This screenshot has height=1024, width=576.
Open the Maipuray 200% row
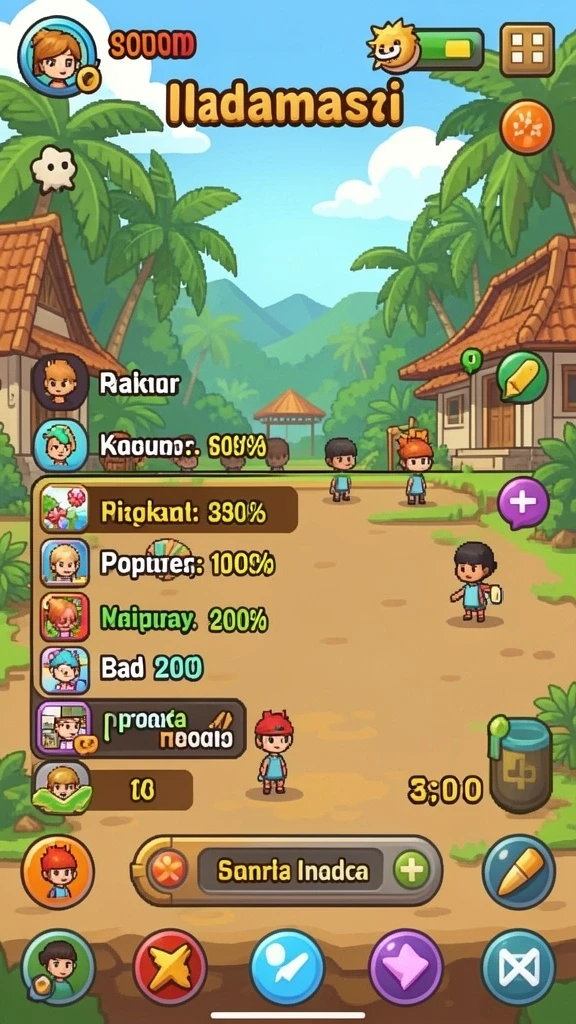coord(154,618)
